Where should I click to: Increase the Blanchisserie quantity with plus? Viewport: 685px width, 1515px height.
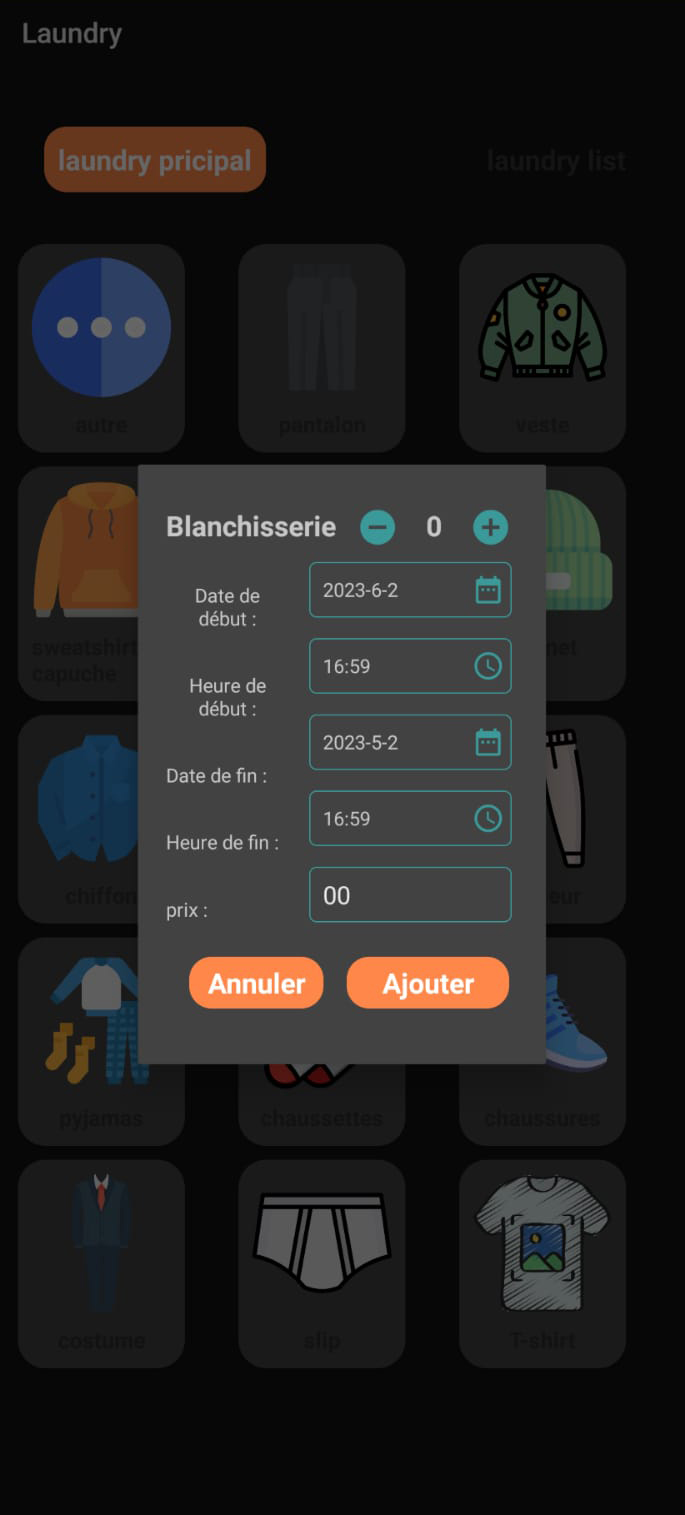coord(490,527)
